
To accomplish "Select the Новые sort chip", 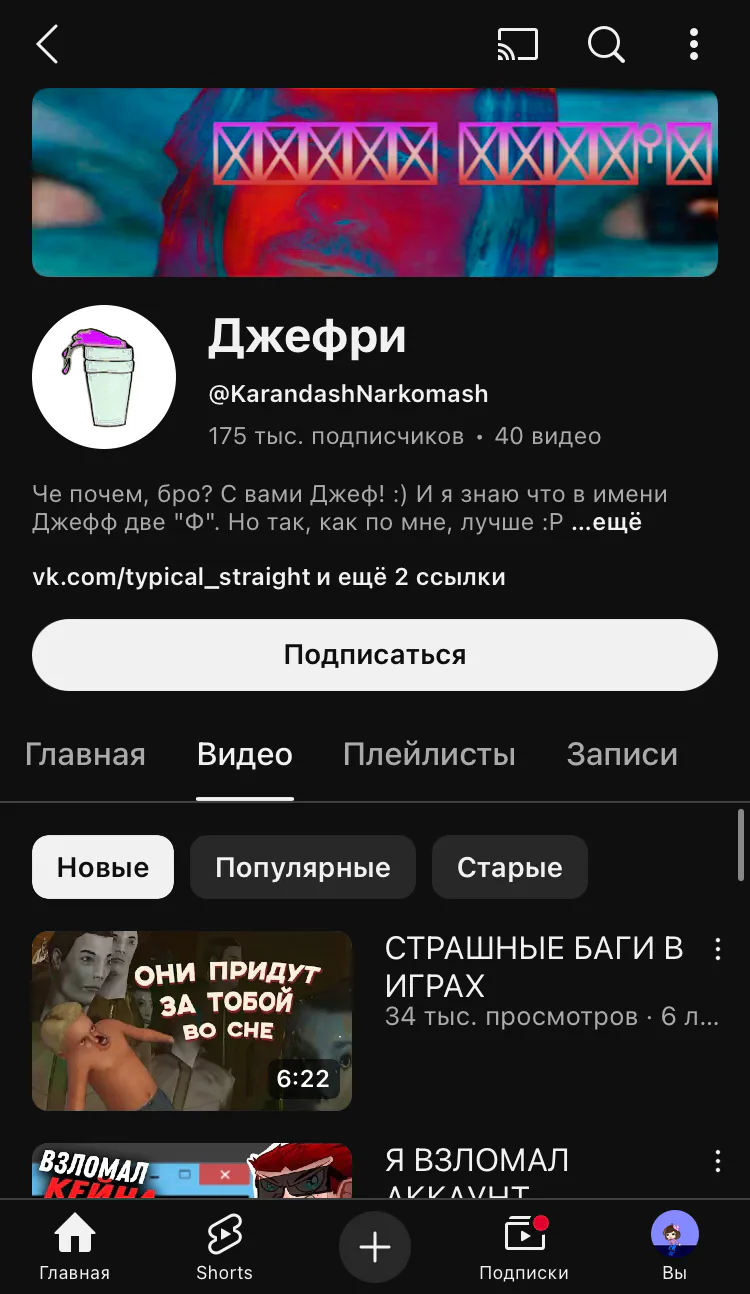I will pos(103,867).
